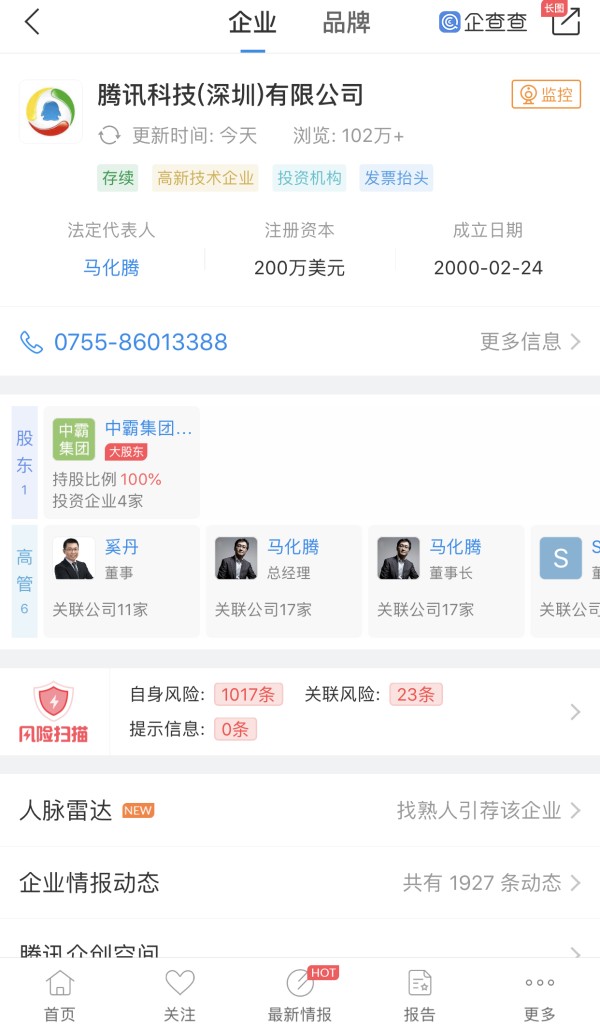Open 企业情报动态 with 1927 updates
Viewport: 600px width, 1027px height.
tap(300, 883)
